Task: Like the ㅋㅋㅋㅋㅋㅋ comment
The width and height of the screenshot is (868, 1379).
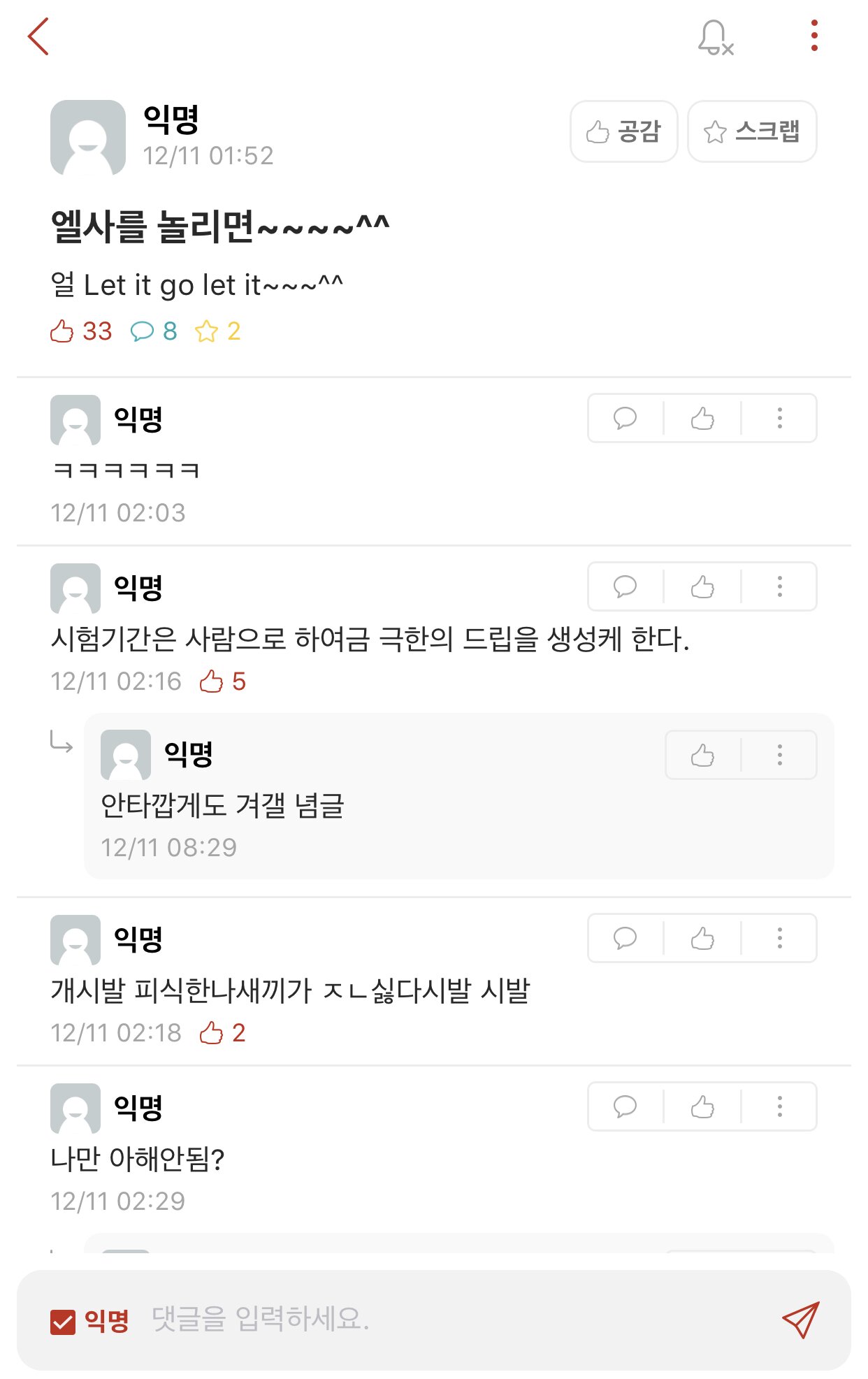Action: click(702, 418)
